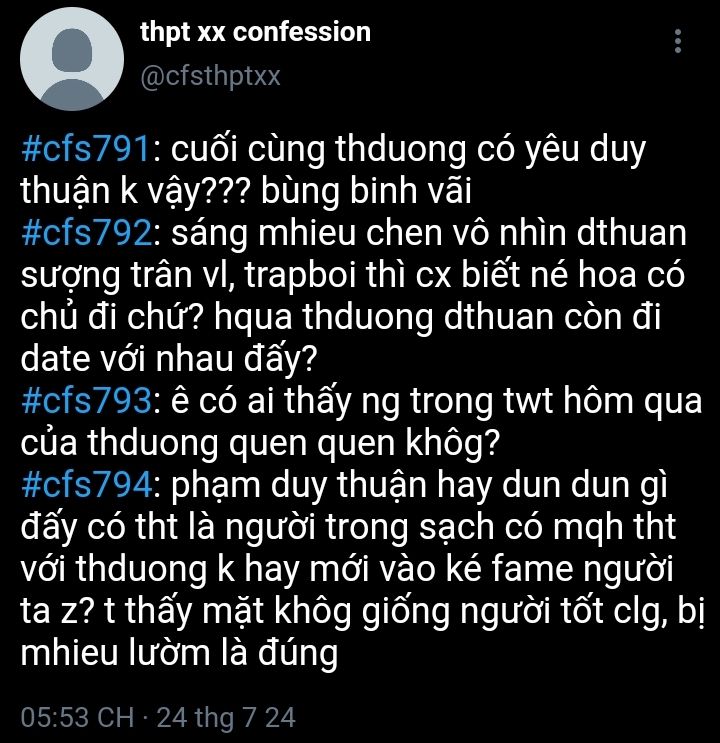This screenshot has width=720, height=743.
Task: Open the @cfsthptxx account handle
Action: [x=209, y=77]
